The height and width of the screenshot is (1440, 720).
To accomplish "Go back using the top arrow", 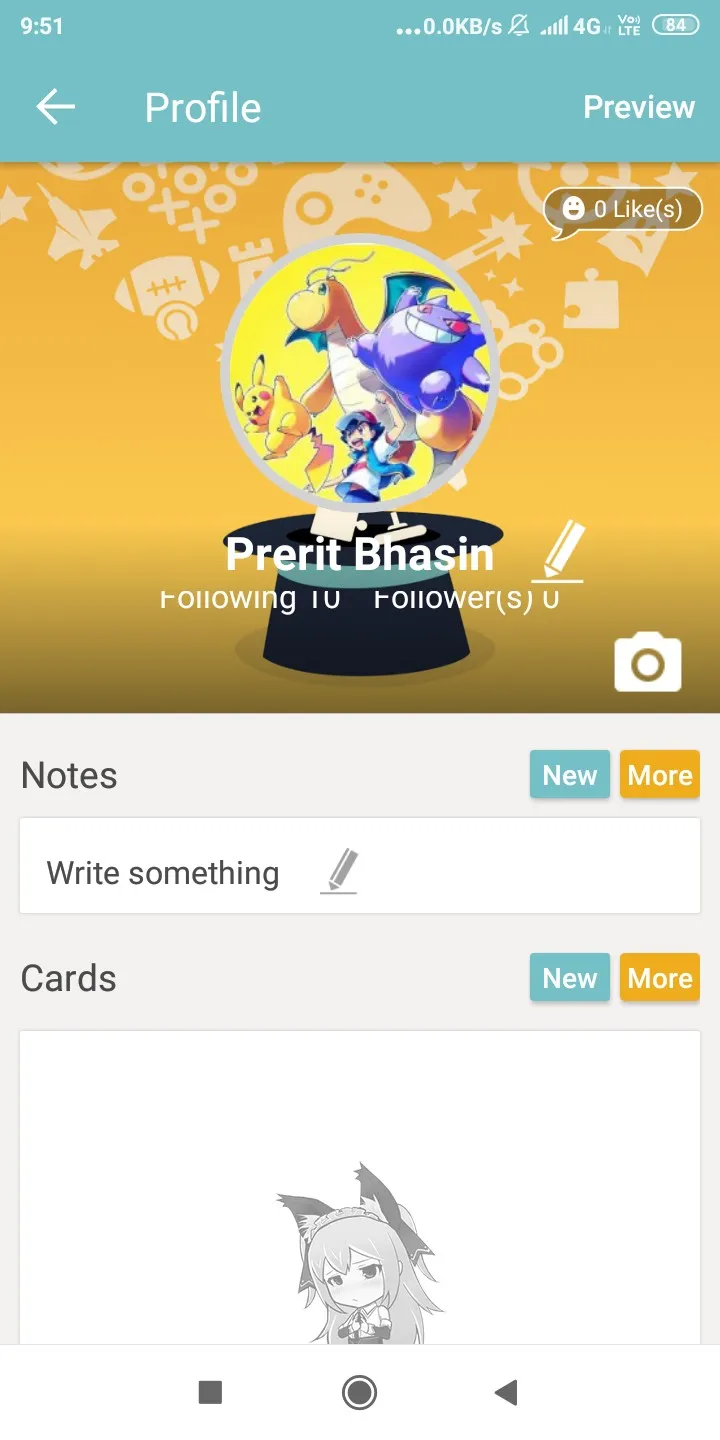I will coord(56,108).
